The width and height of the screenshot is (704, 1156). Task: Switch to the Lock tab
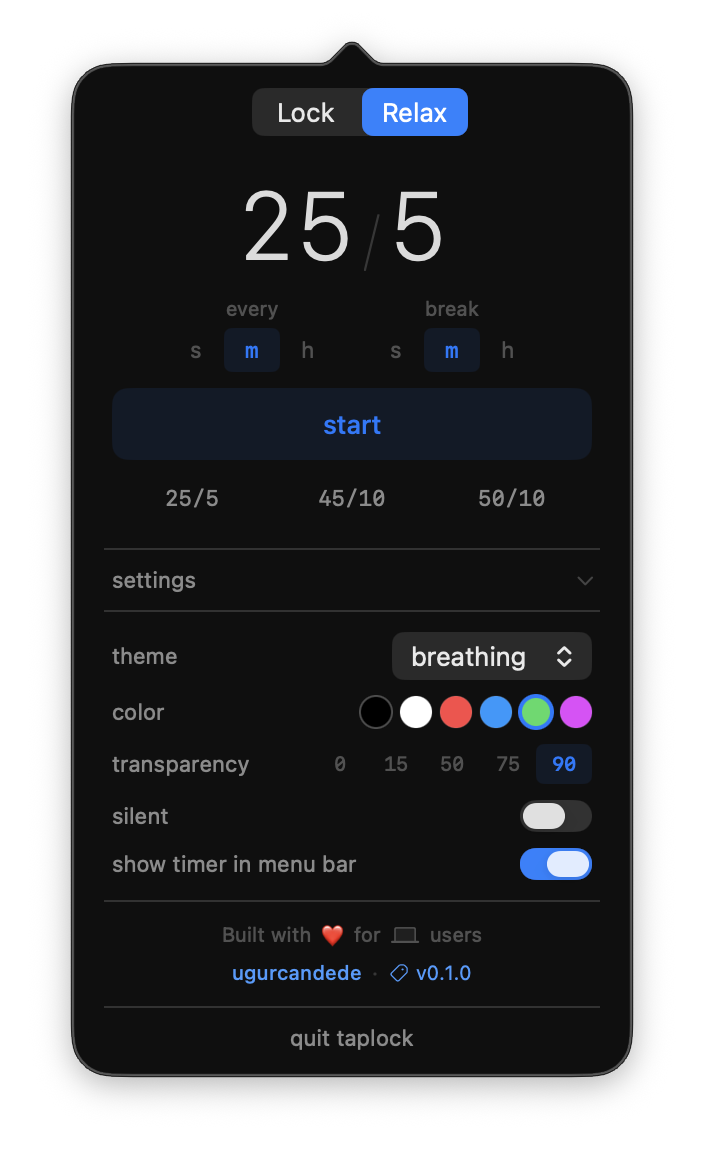tap(306, 112)
